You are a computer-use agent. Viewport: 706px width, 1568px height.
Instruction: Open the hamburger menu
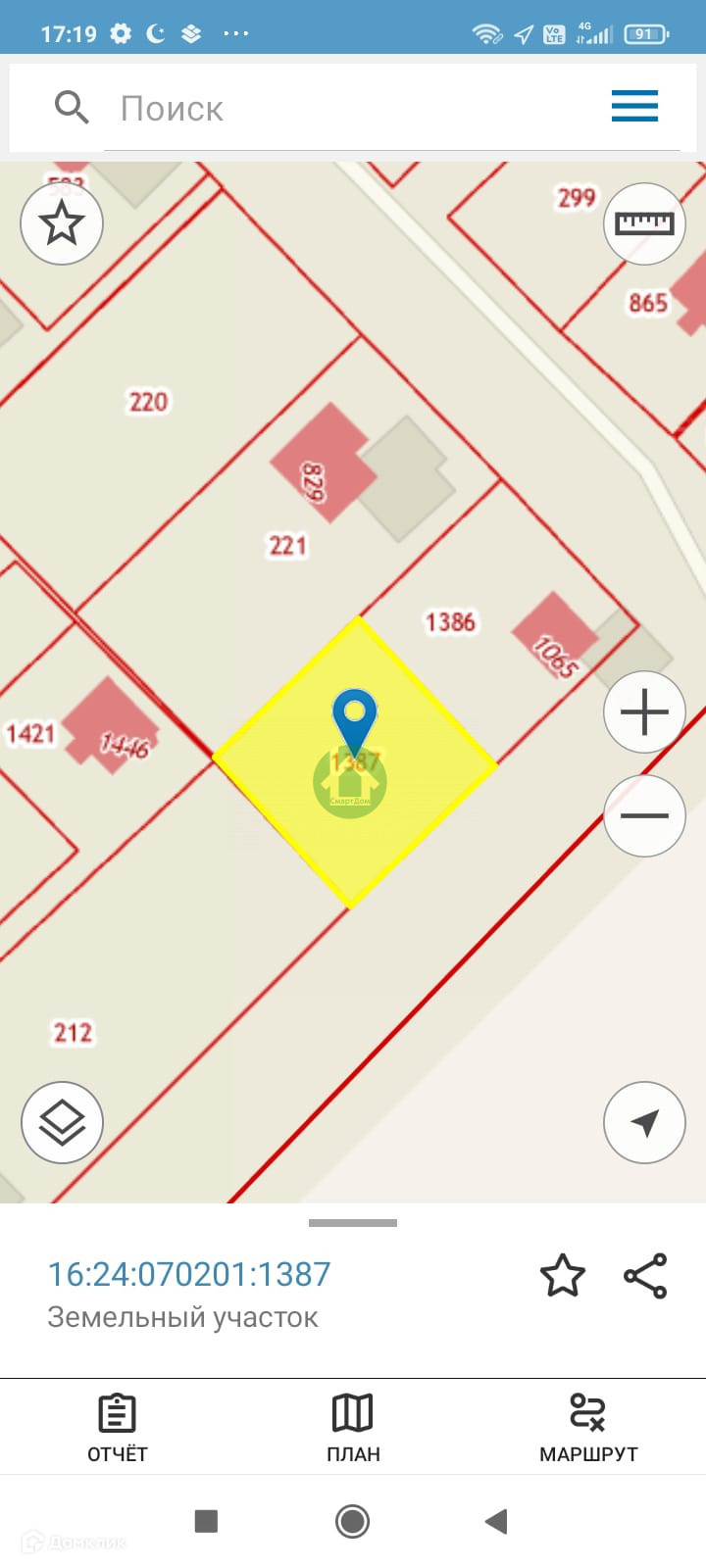634,106
